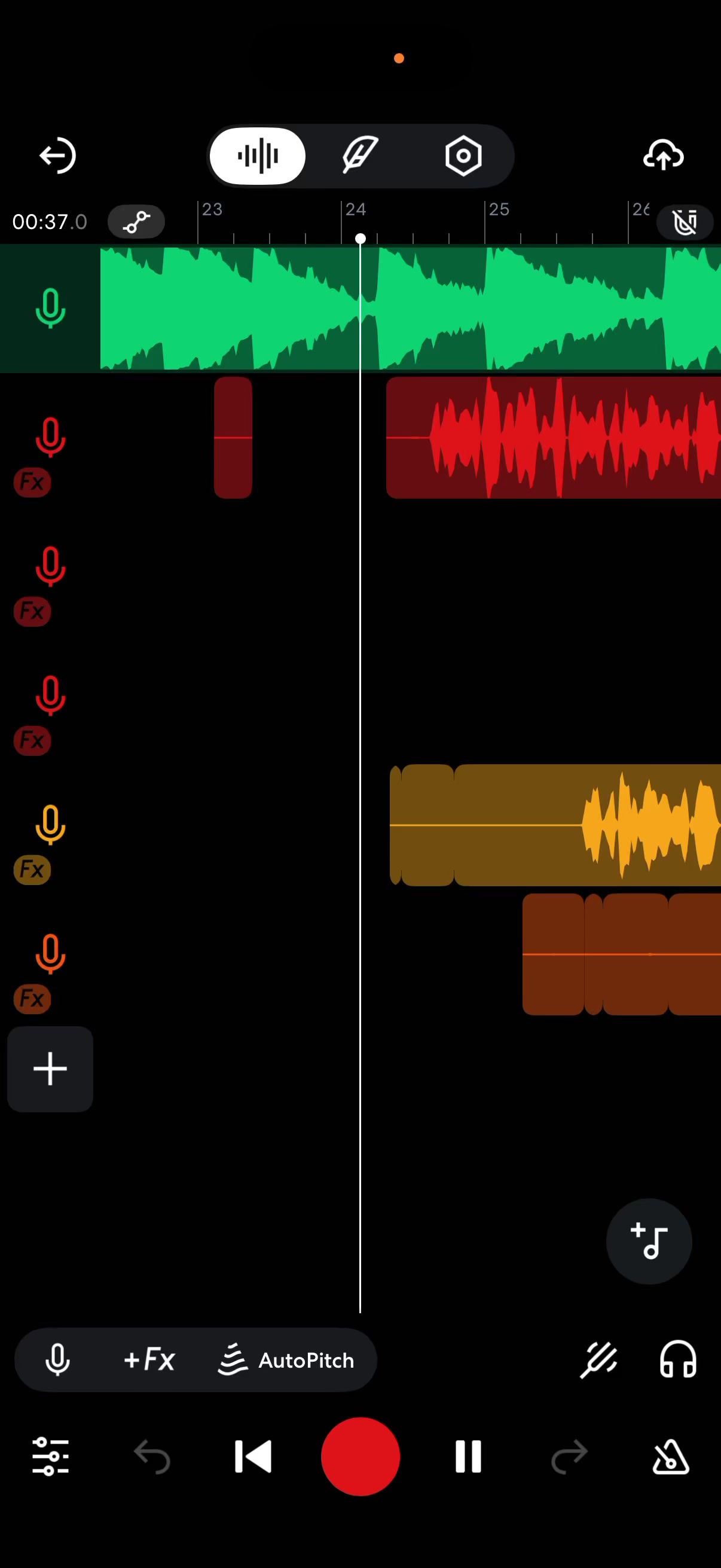Screen dimensions: 721x1568
Task: Open Fx on the yellow track
Action: [32, 870]
